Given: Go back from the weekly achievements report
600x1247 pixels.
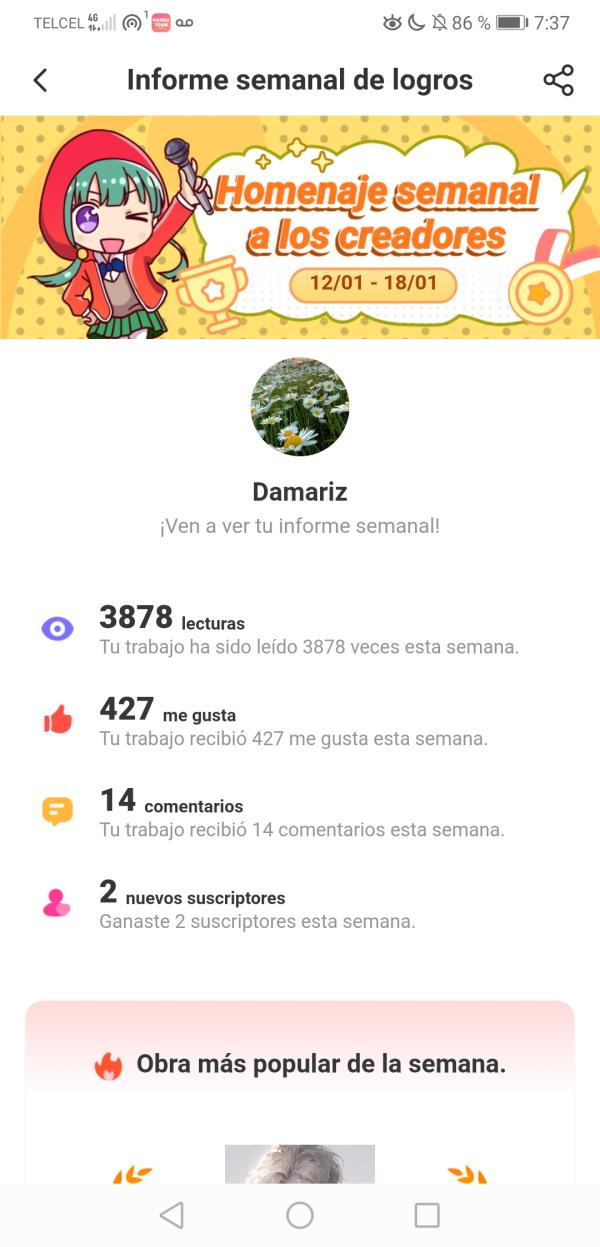Looking at the screenshot, I should click(40, 80).
